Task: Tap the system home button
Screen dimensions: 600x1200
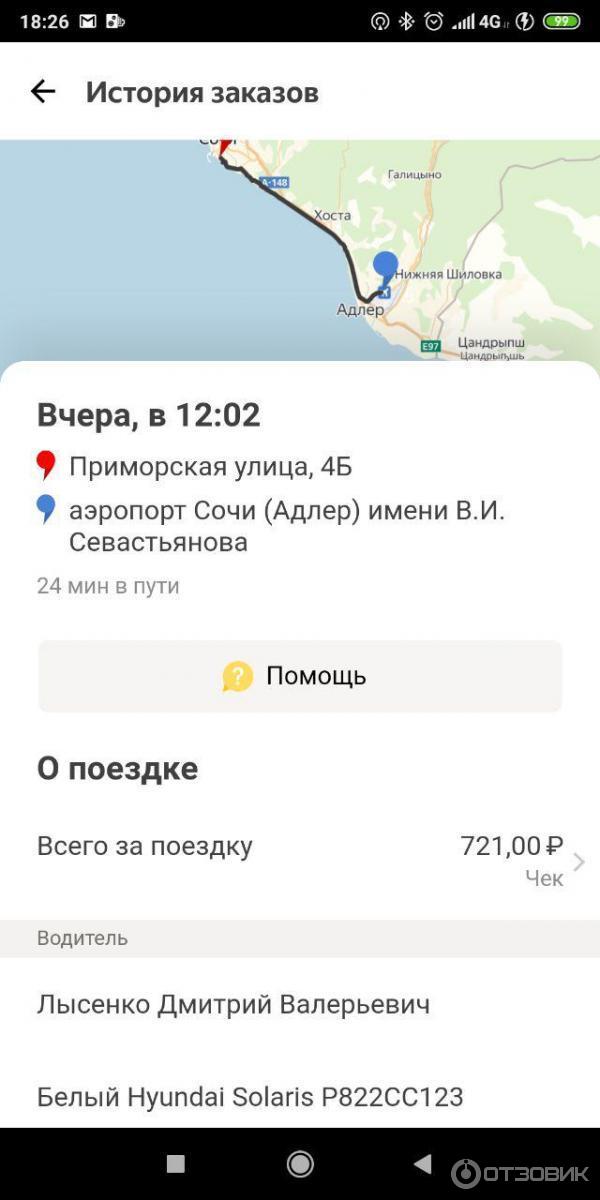Action: [300, 1164]
